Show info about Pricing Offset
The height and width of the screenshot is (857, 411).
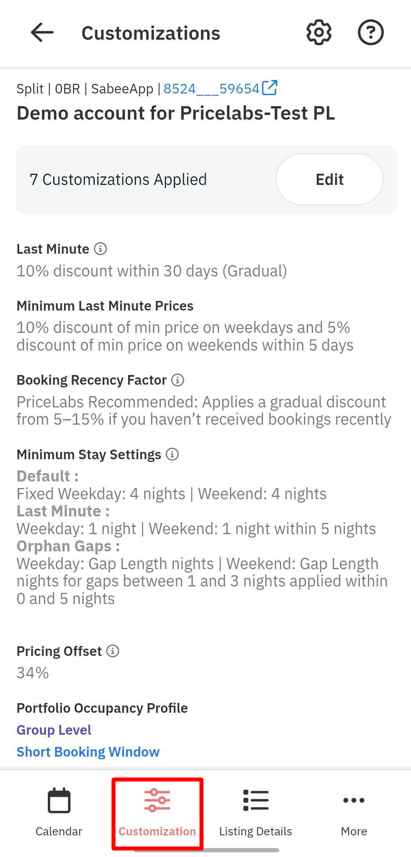click(113, 651)
